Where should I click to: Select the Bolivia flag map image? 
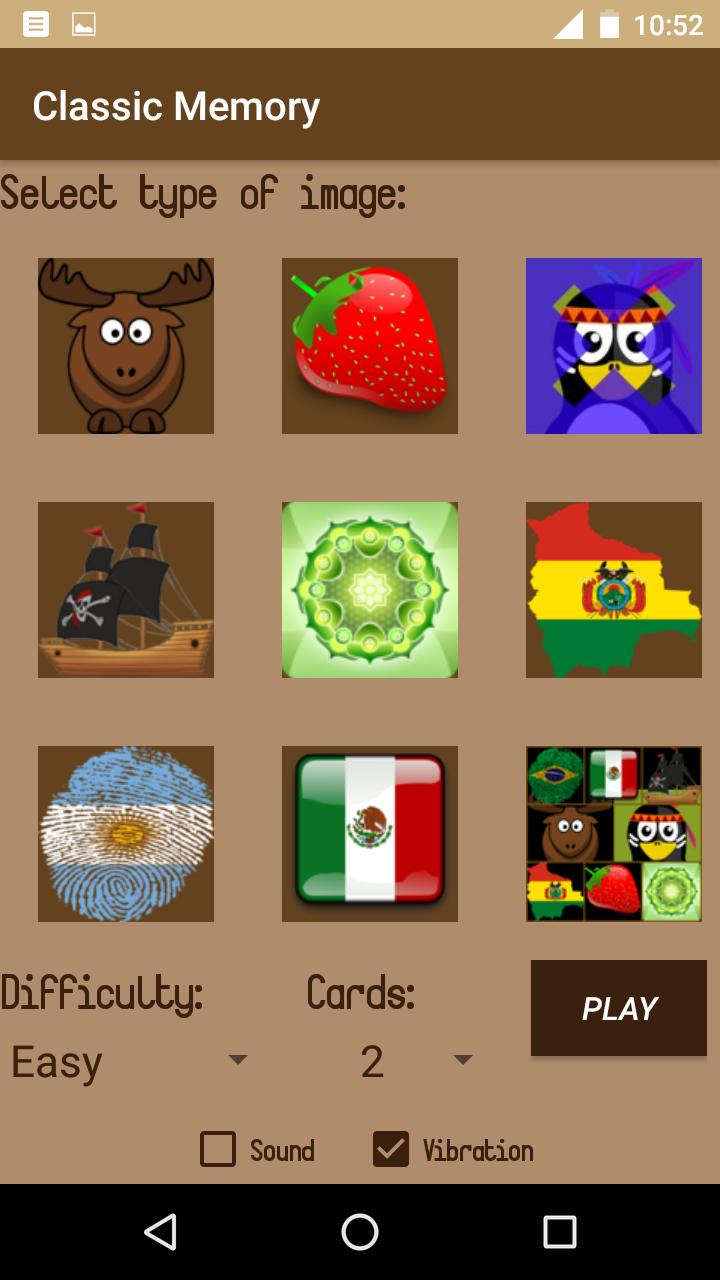(614, 590)
